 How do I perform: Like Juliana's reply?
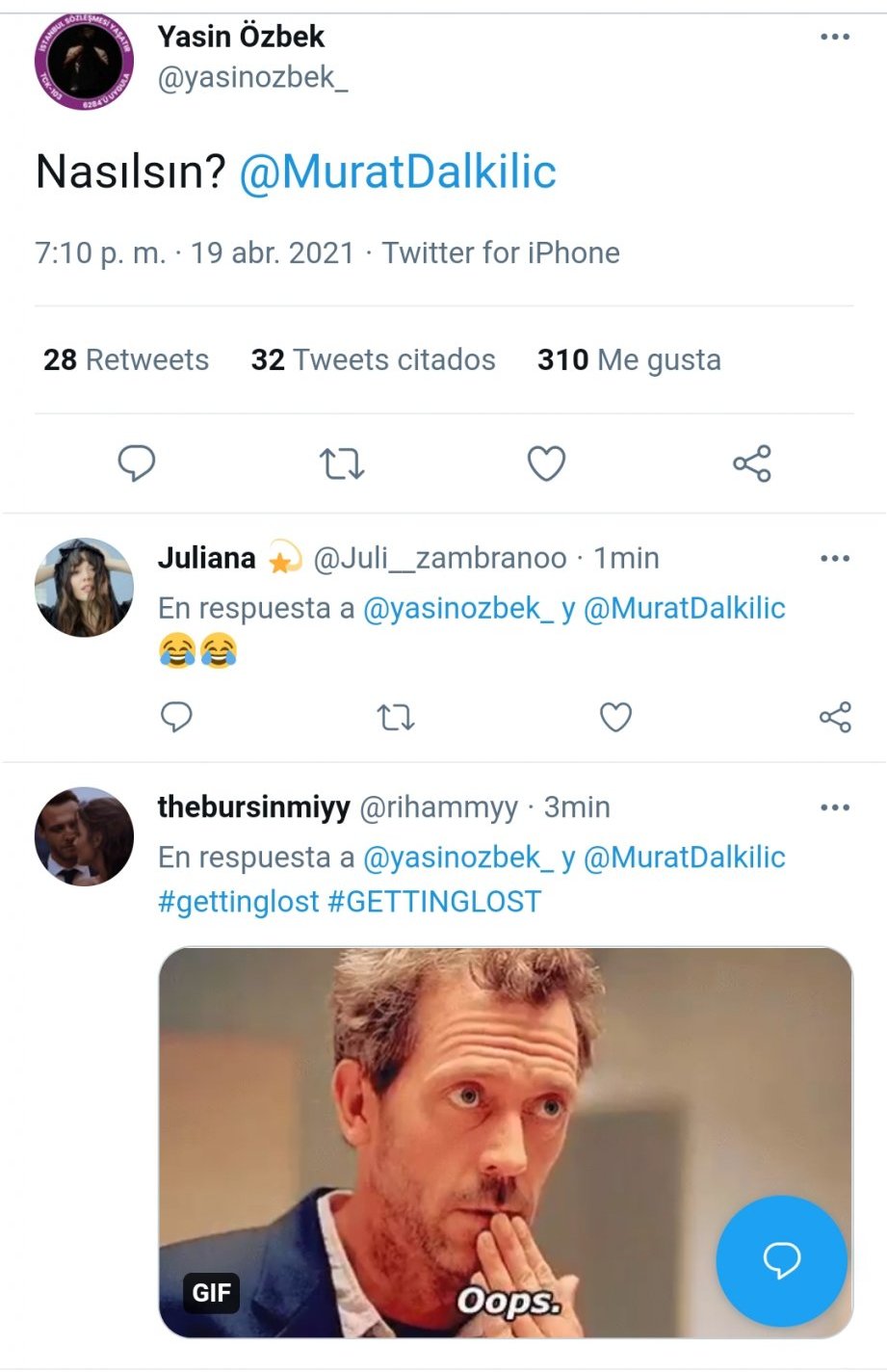(615, 717)
